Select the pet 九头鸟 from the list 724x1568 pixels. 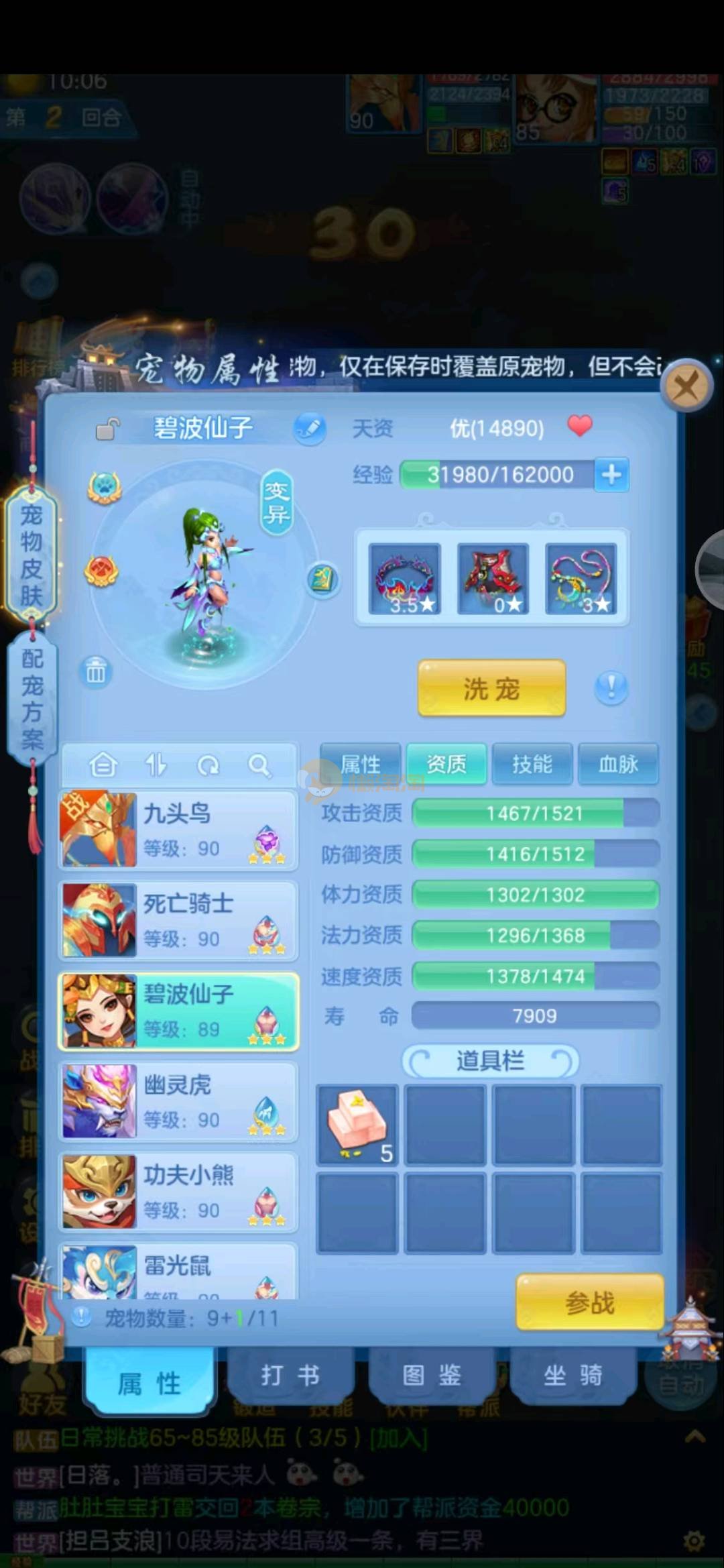pos(178,830)
